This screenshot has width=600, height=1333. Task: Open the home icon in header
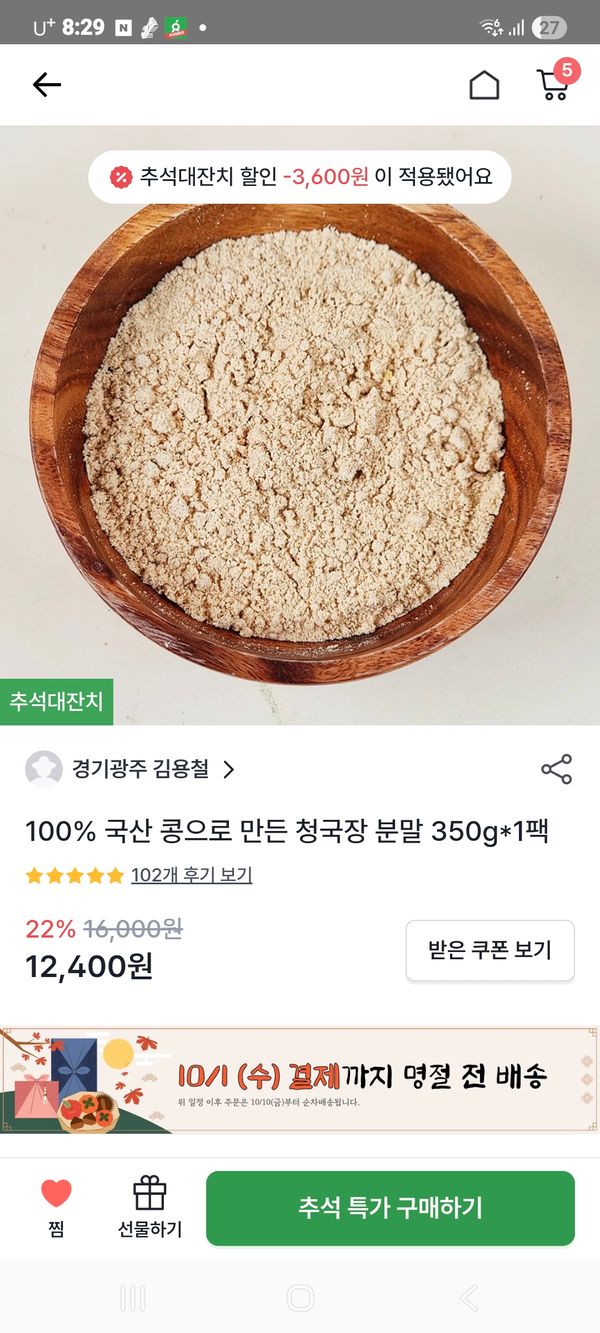click(x=484, y=85)
